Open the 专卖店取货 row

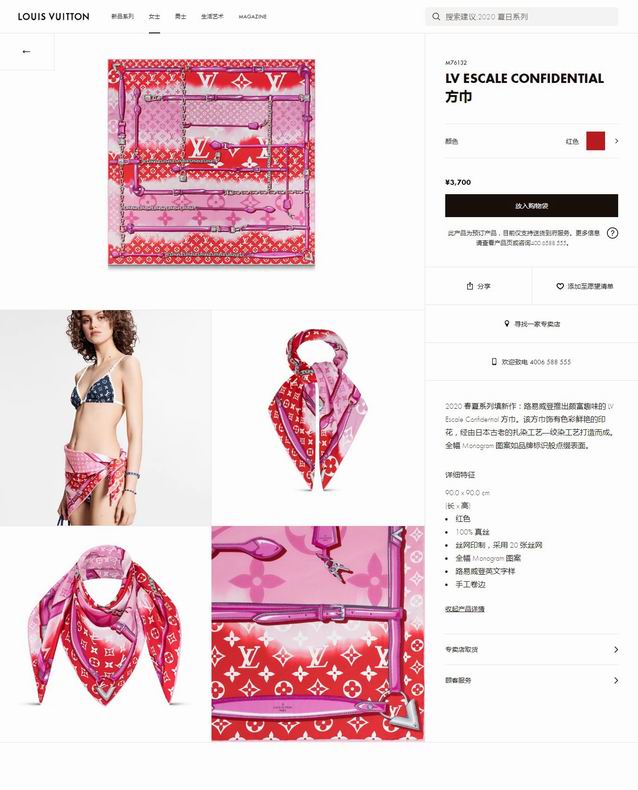pyautogui.click(x=531, y=650)
